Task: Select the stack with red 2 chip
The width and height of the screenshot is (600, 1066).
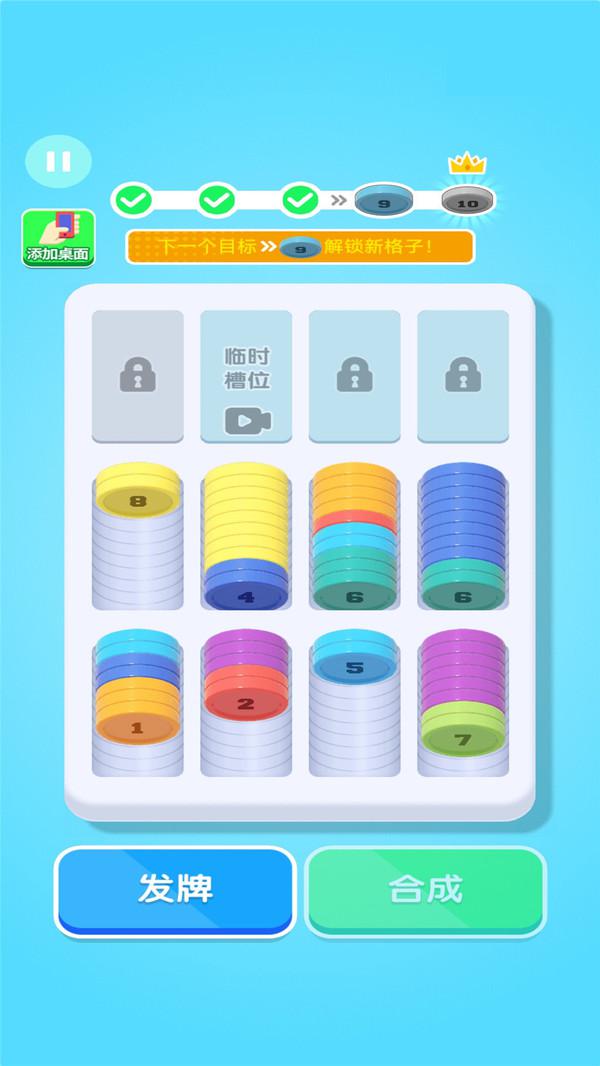Action: (x=246, y=702)
